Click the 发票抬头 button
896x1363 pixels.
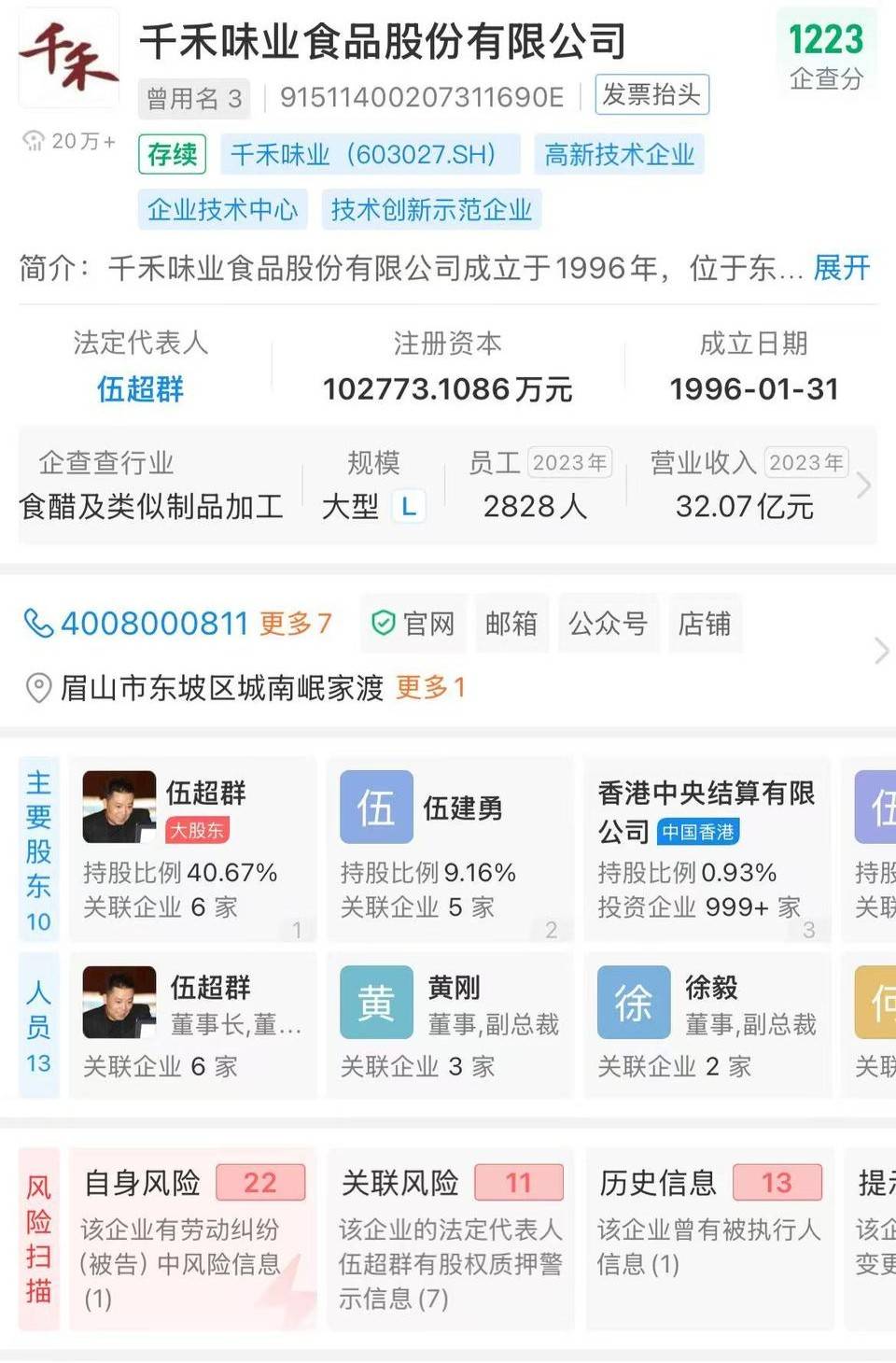point(651,94)
